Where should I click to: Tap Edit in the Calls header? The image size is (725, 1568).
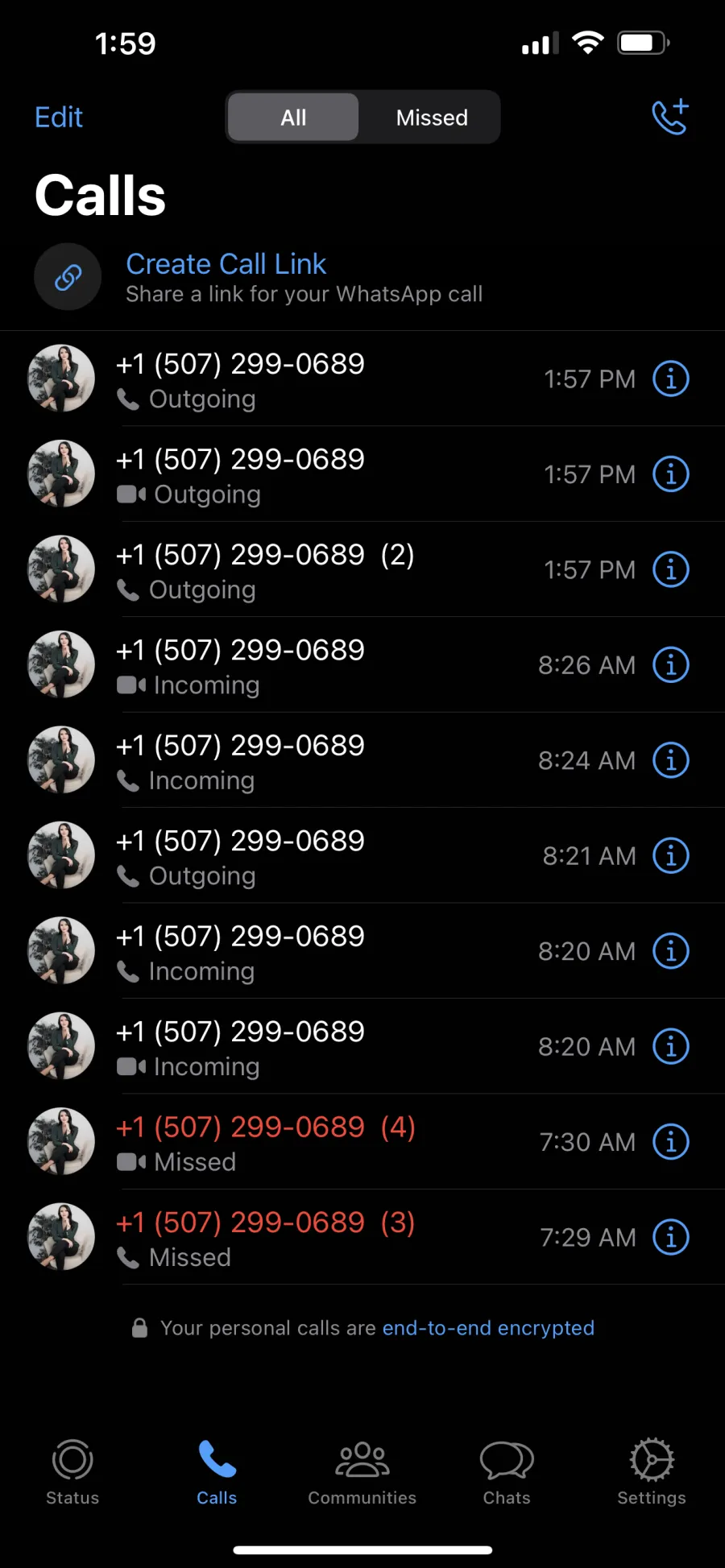click(58, 118)
